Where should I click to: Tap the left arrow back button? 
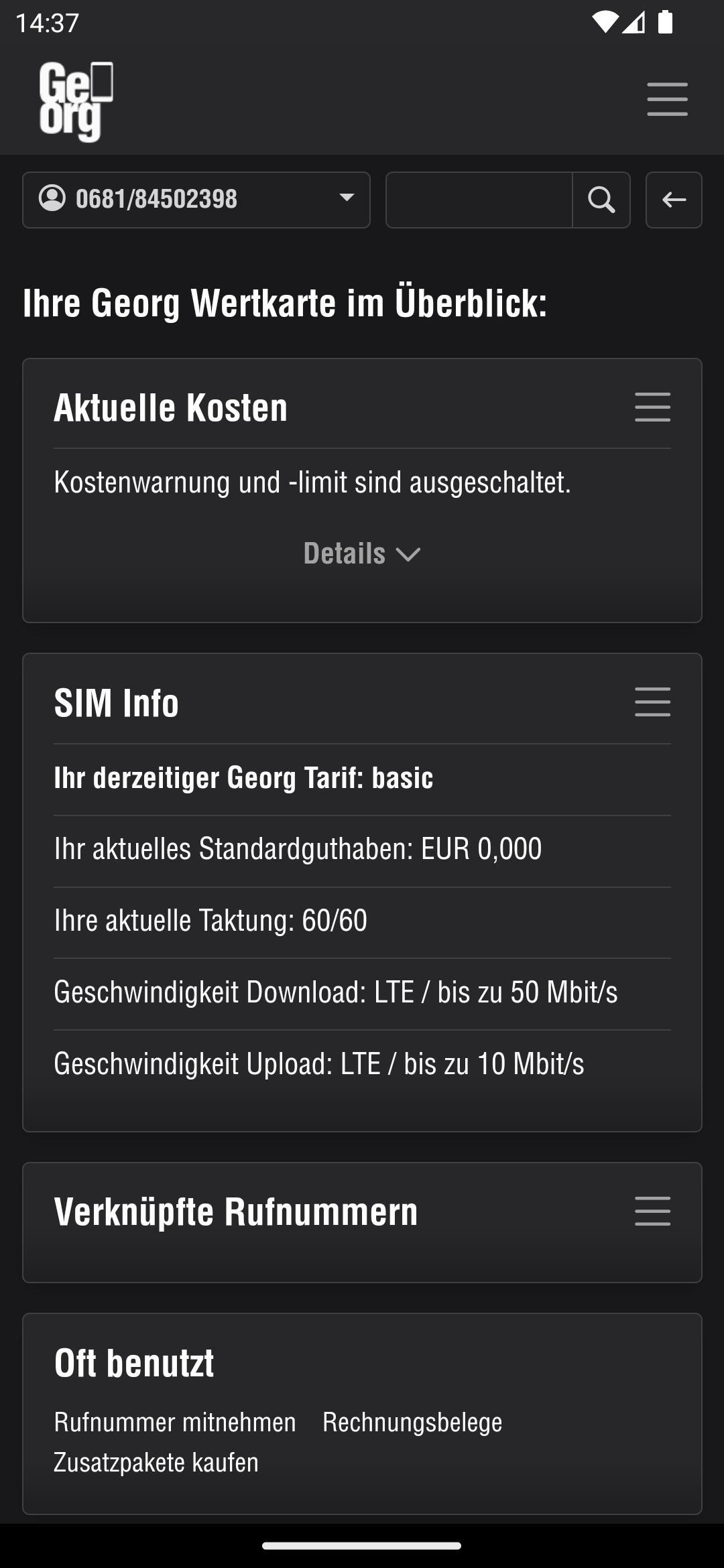[x=674, y=200]
